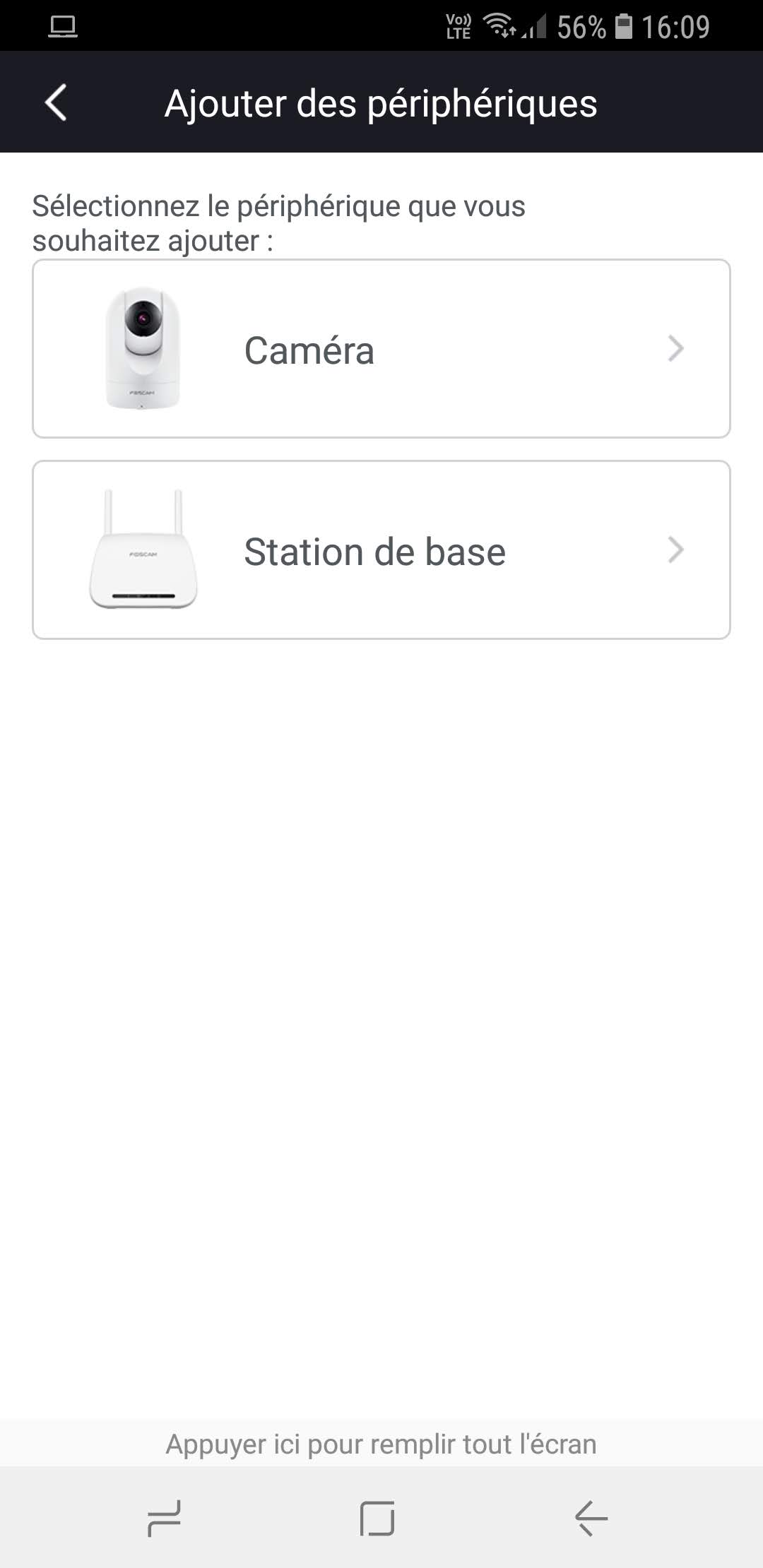Viewport: 763px width, 1568px height.
Task: Go back from Ajouter des périphériques
Action: (57, 103)
